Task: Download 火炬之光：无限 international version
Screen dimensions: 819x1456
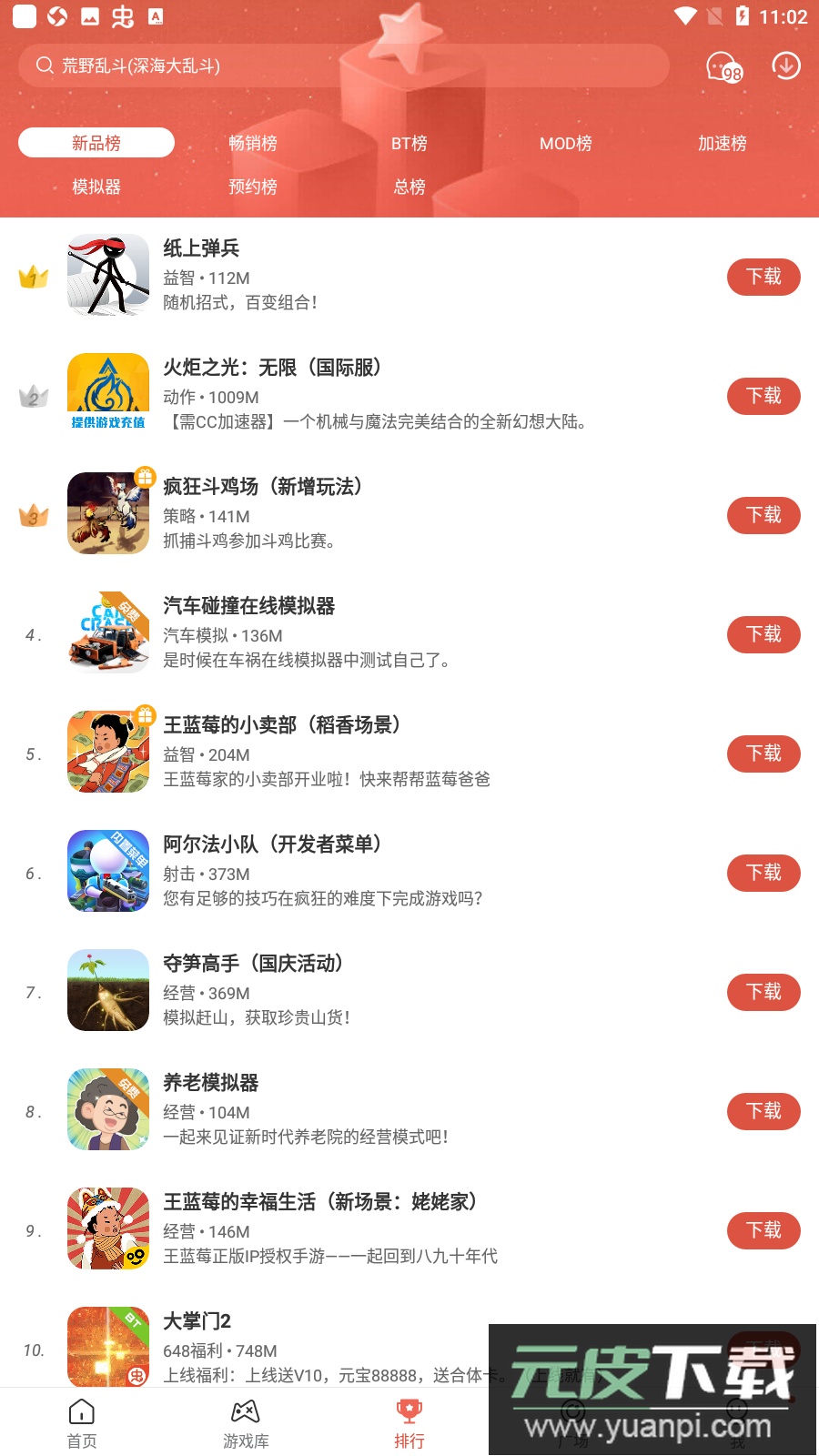Action: [763, 397]
